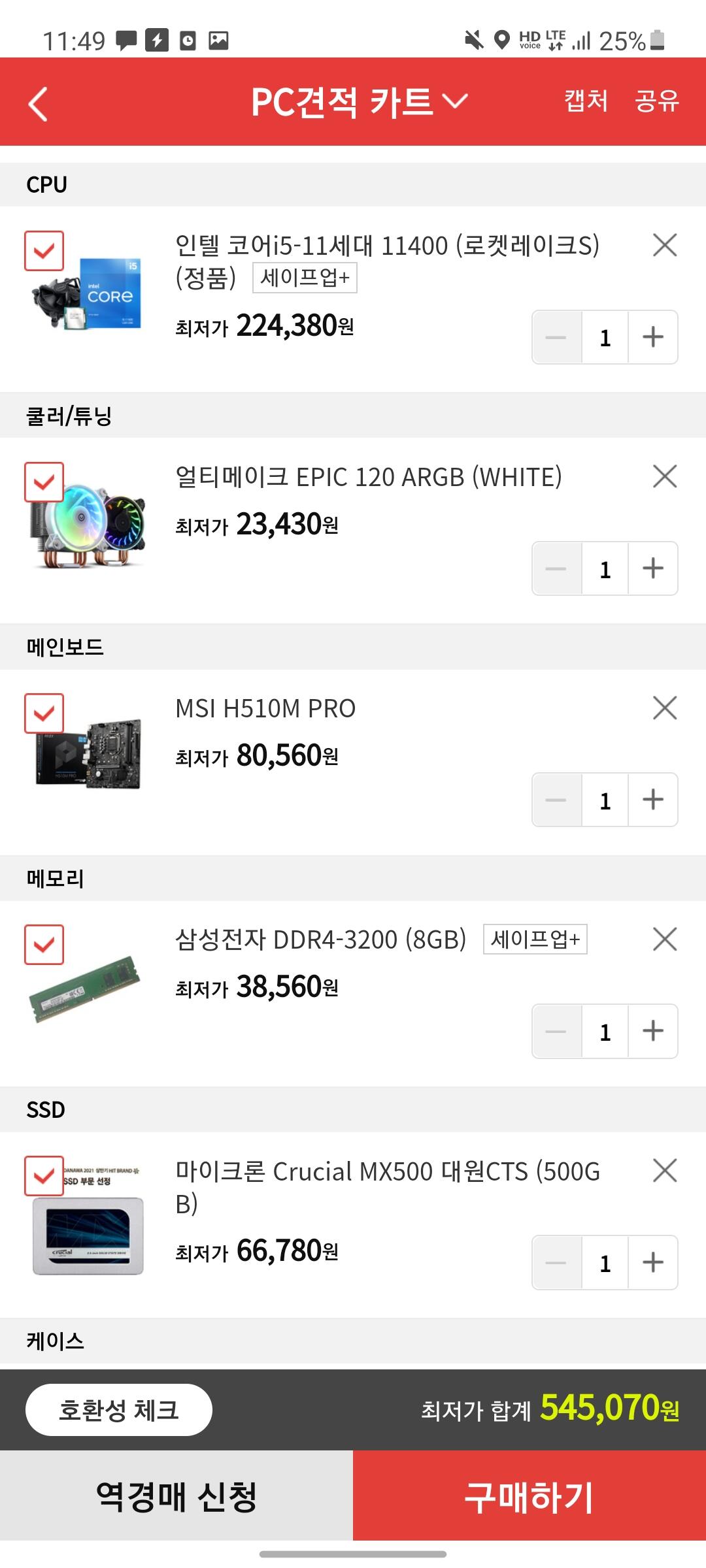Screen dimensions: 706x1568
Task: Uncheck the 삼성전자 DDR4-3200 8GB memory
Action: (44, 944)
